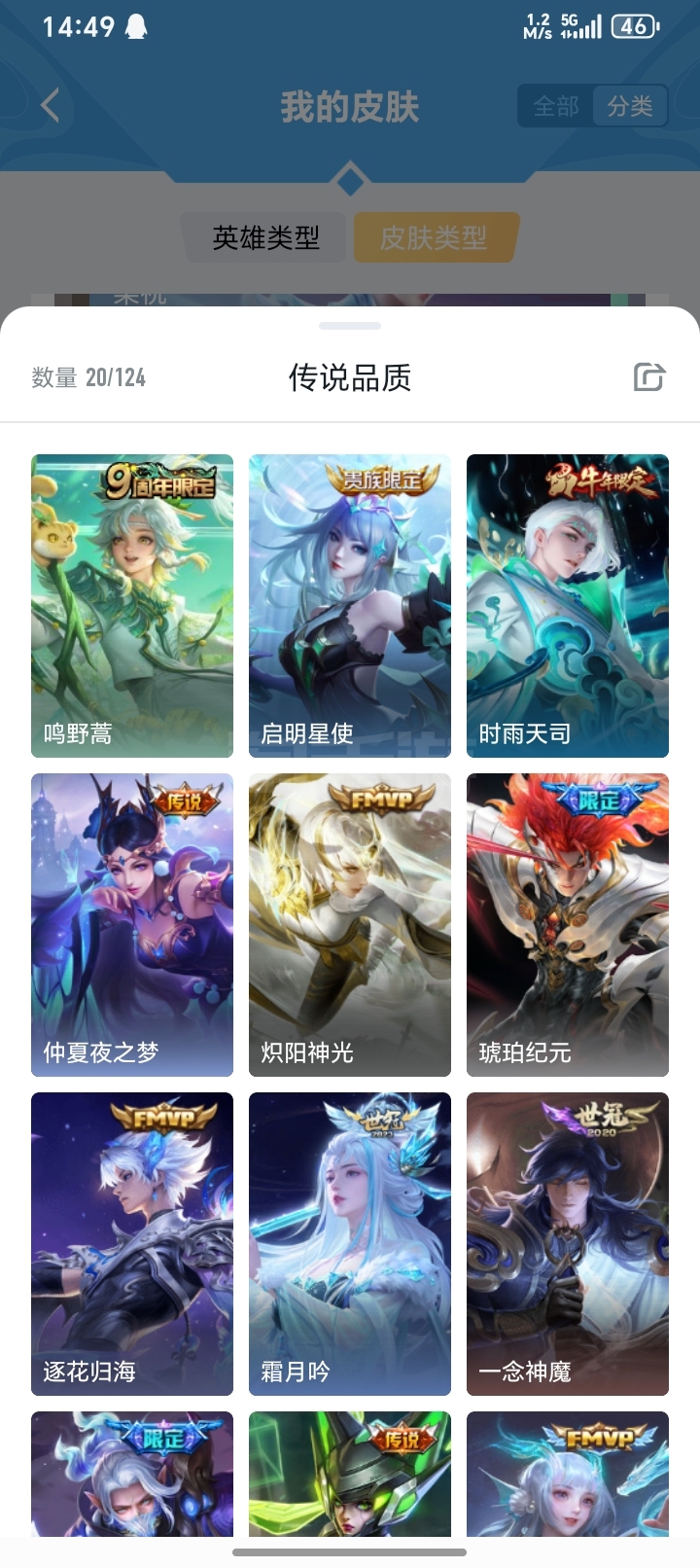Select the 分类 view toggle
Viewport: 700px width, 1568px height.
pyautogui.click(x=630, y=106)
